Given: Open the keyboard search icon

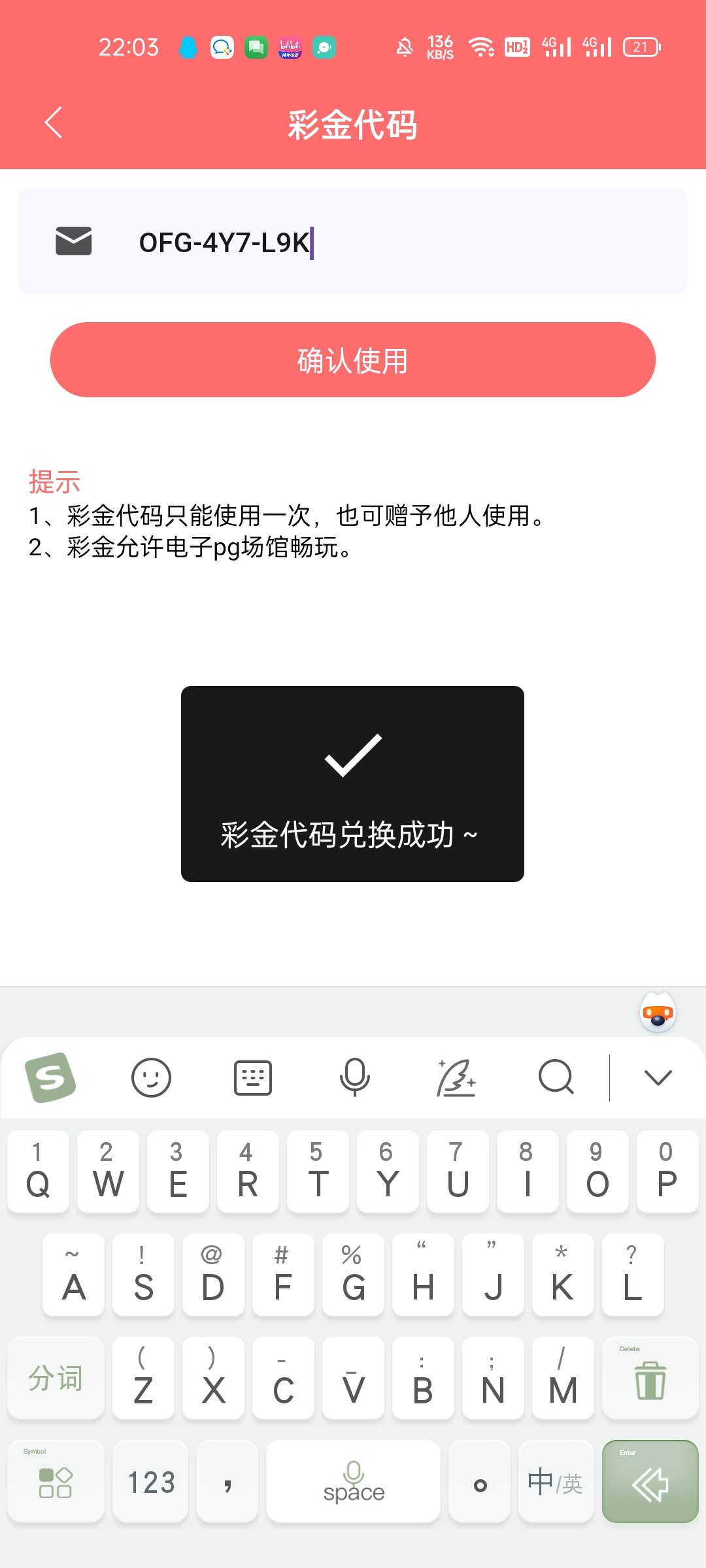Looking at the screenshot, I should [x=556, y=1077].
